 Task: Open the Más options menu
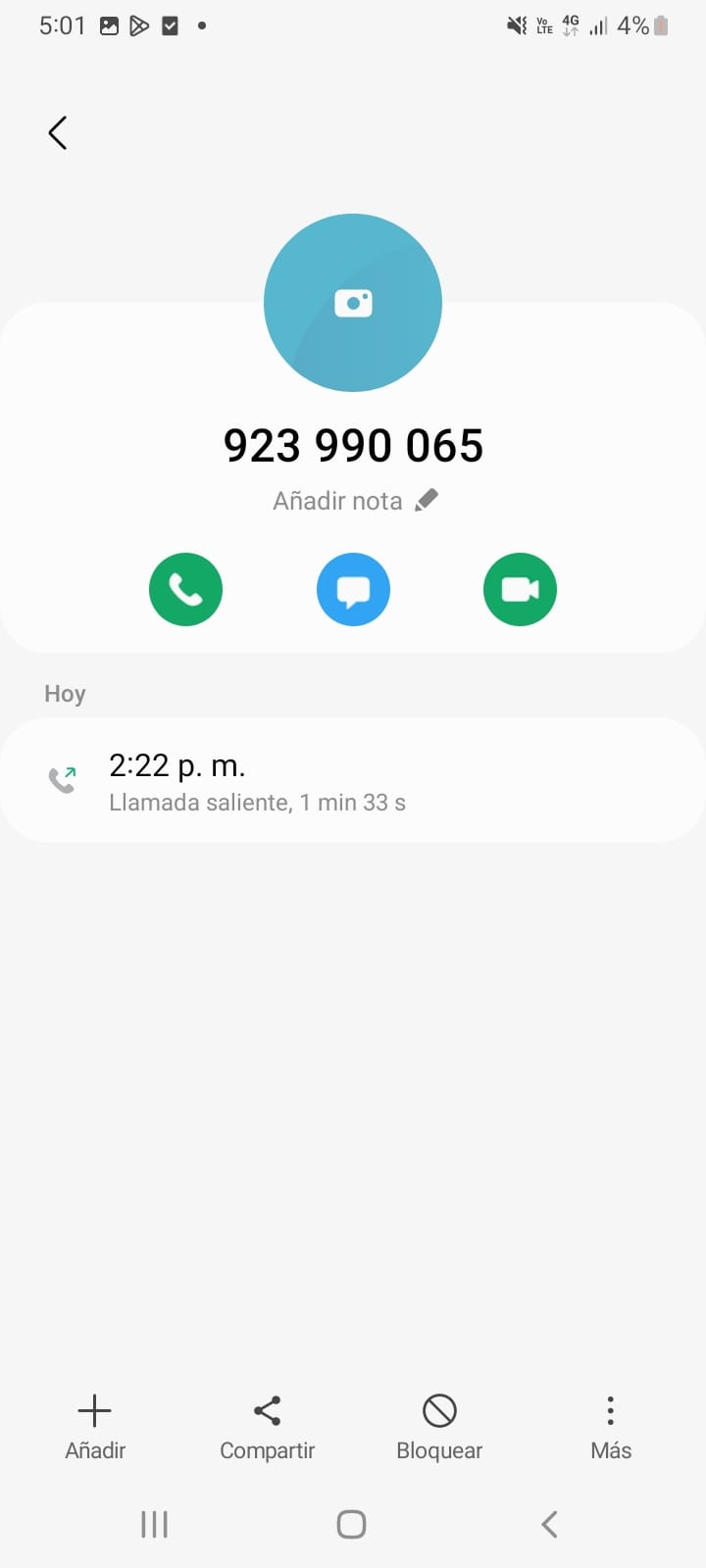pos(610,1427)
